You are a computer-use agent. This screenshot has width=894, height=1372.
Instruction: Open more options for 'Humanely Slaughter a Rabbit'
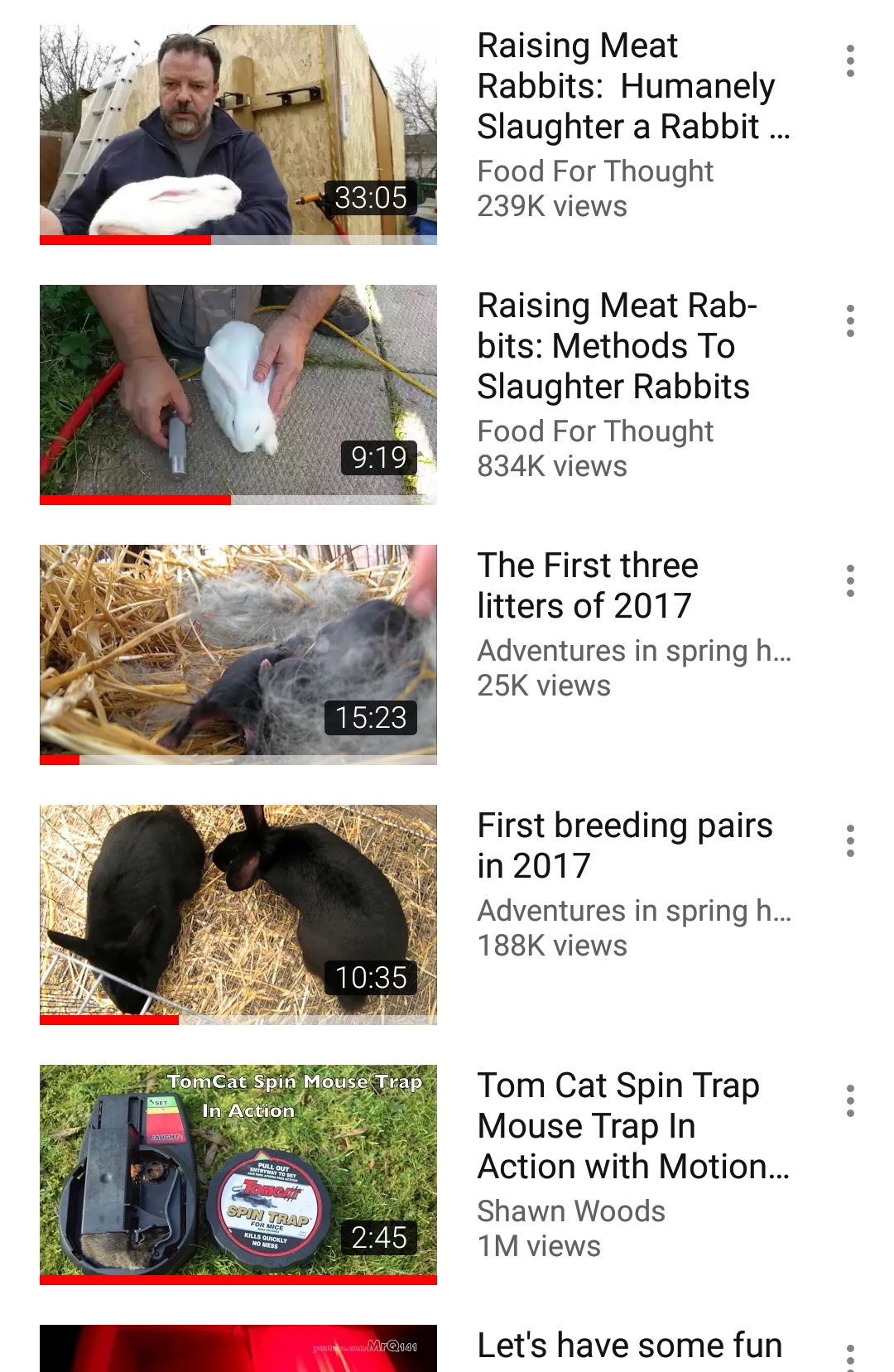tap(850, 61)
